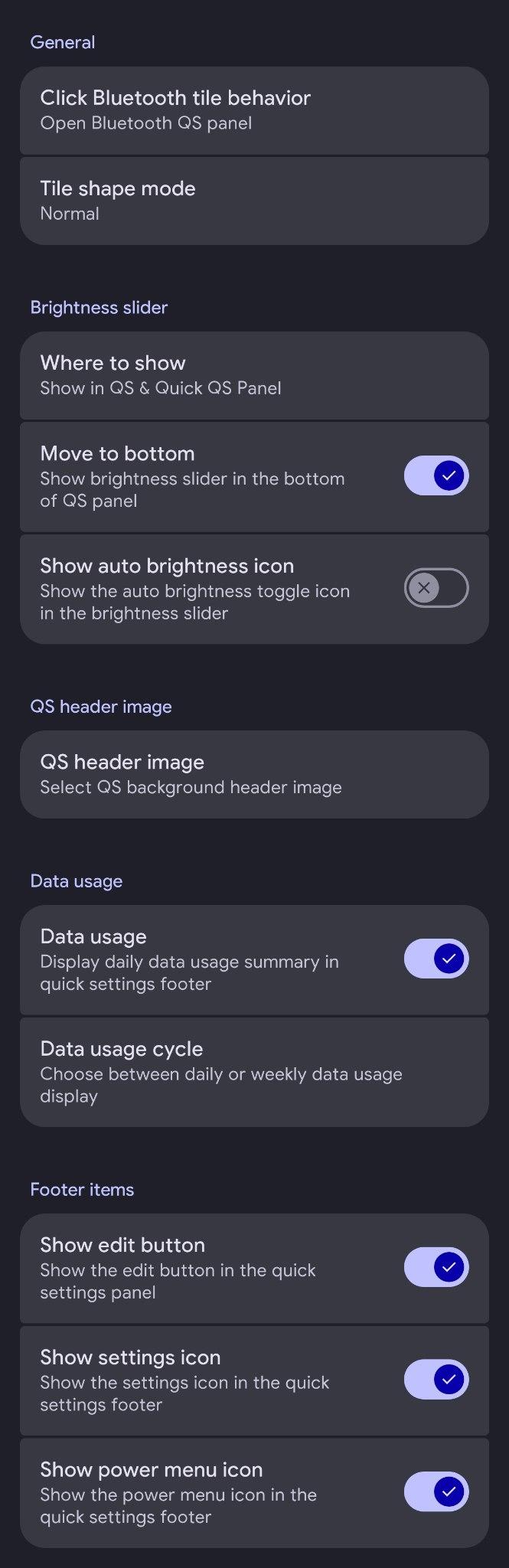Toggle off Show edit button

436,1267
